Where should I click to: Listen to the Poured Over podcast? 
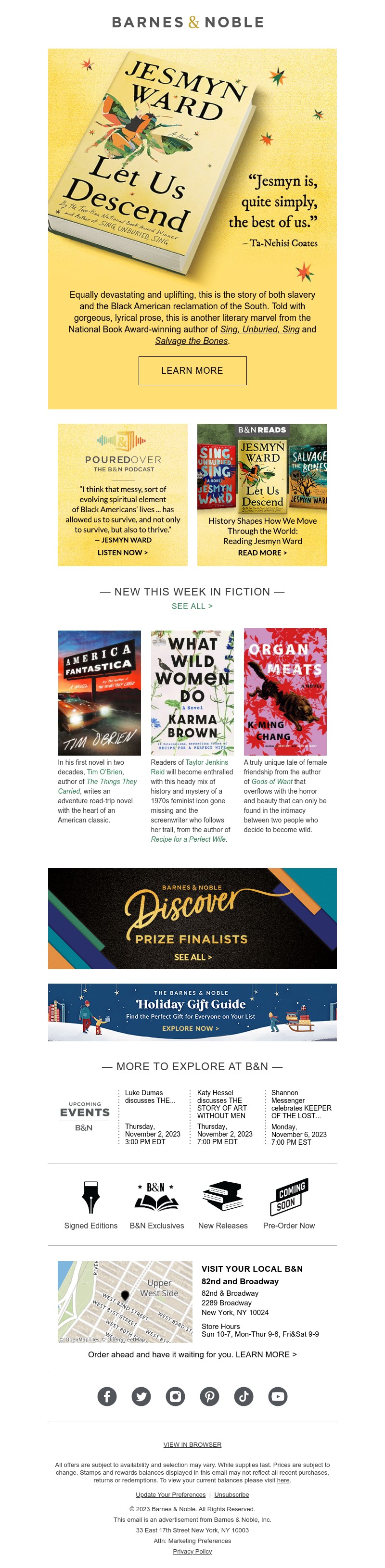(122, 553)
